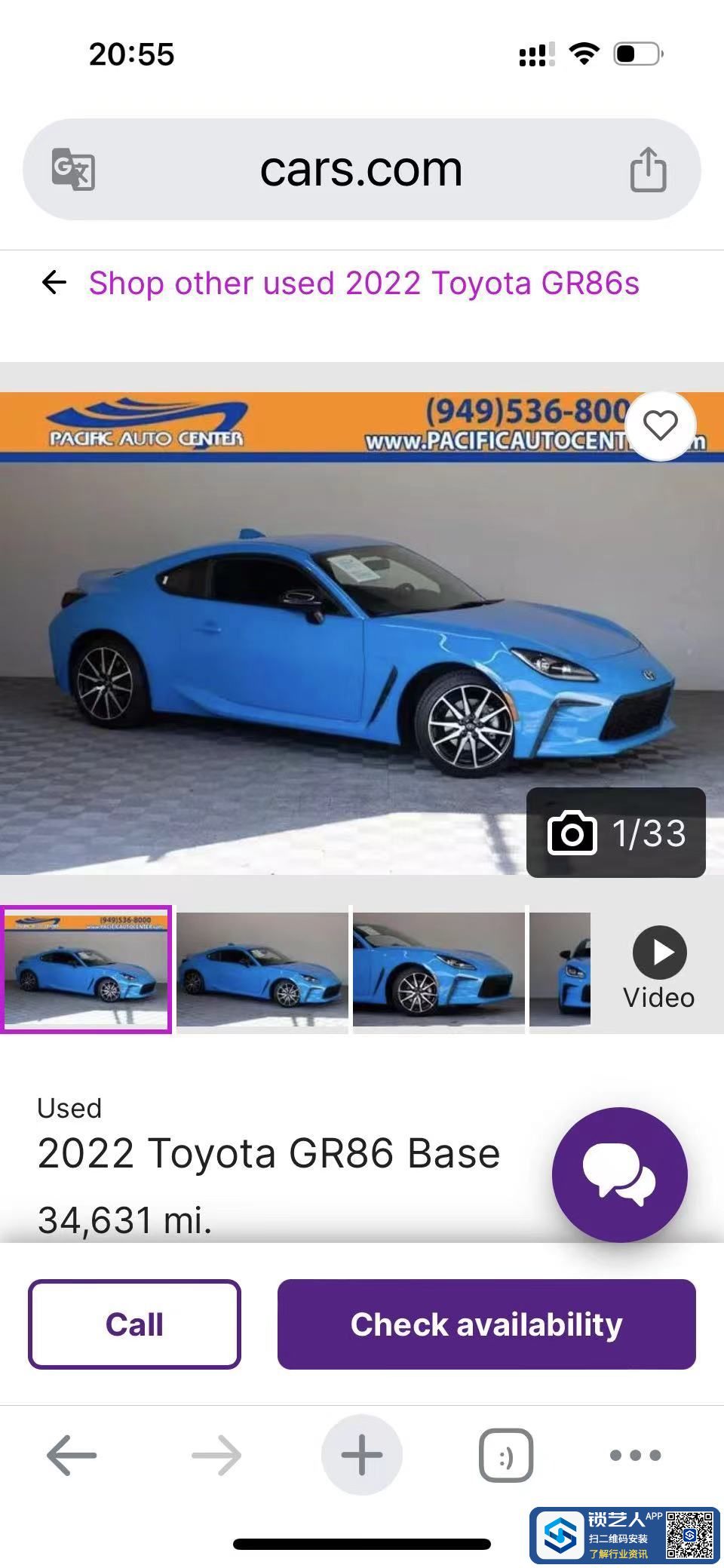Open a new tab with plus button
Screen dimensions: 724x1568
[361, 1455]
